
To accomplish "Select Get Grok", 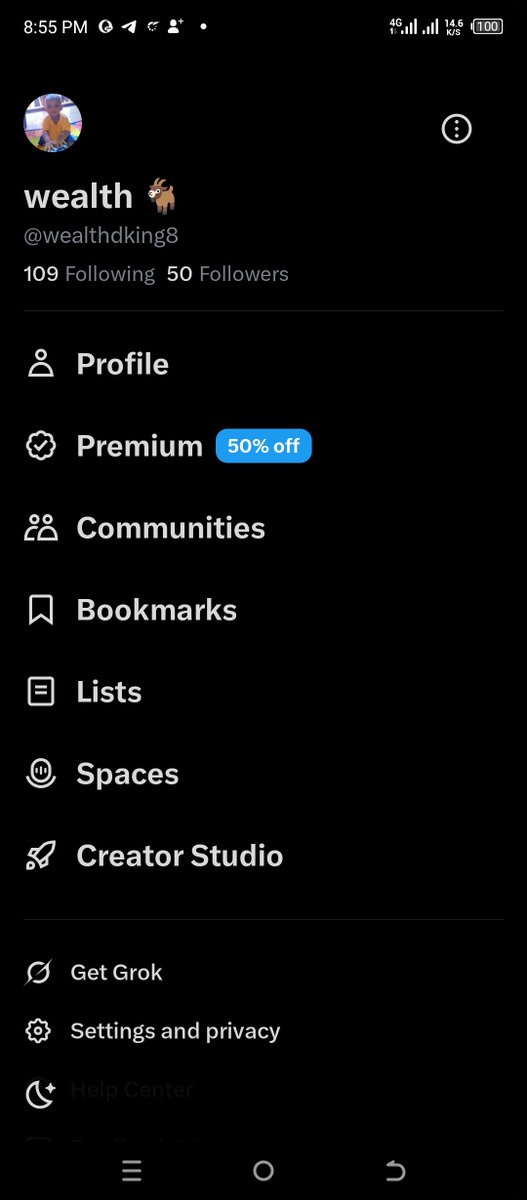I will pos(263,972).
